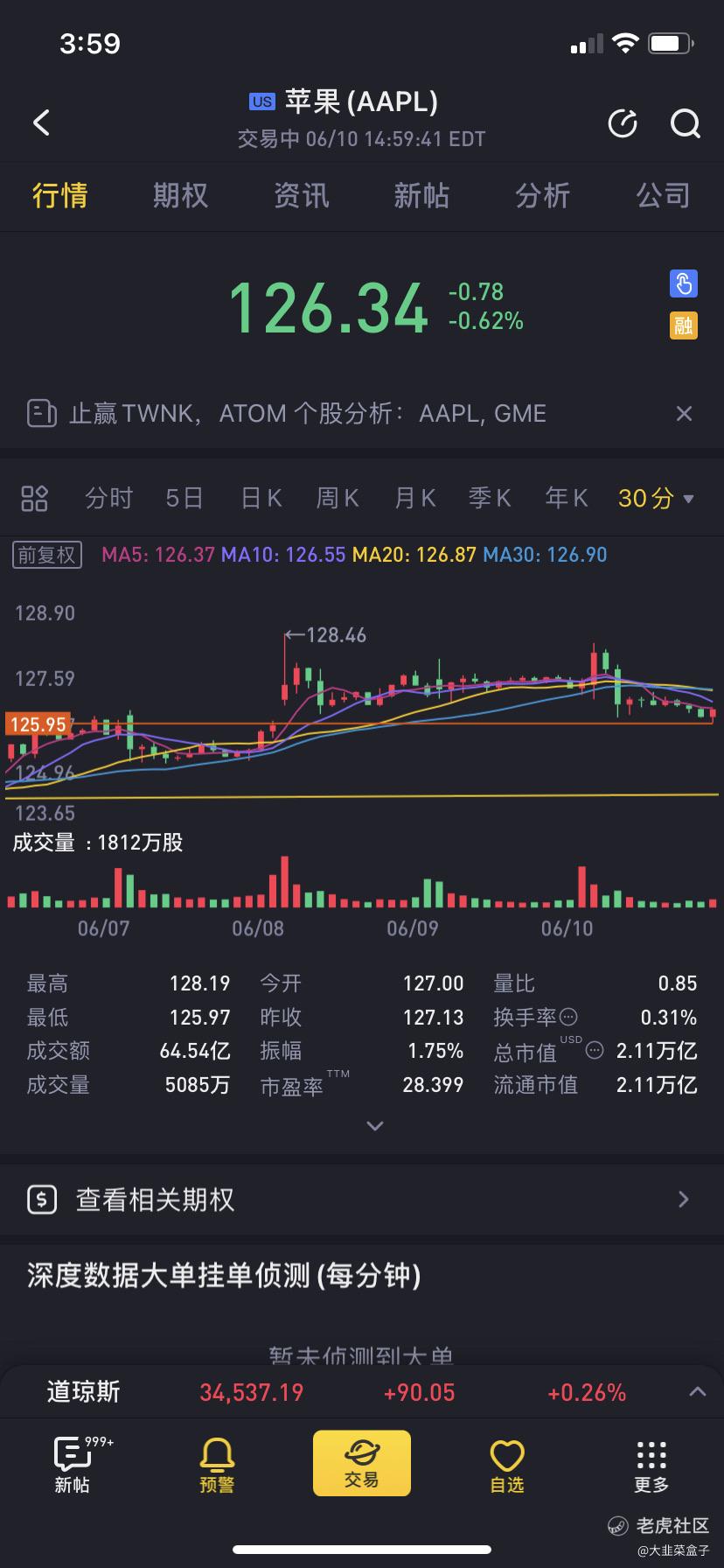Expand more stock stats with the chevron
724x1568 pixels.
pyautogui.click(x=375, y=1126)
